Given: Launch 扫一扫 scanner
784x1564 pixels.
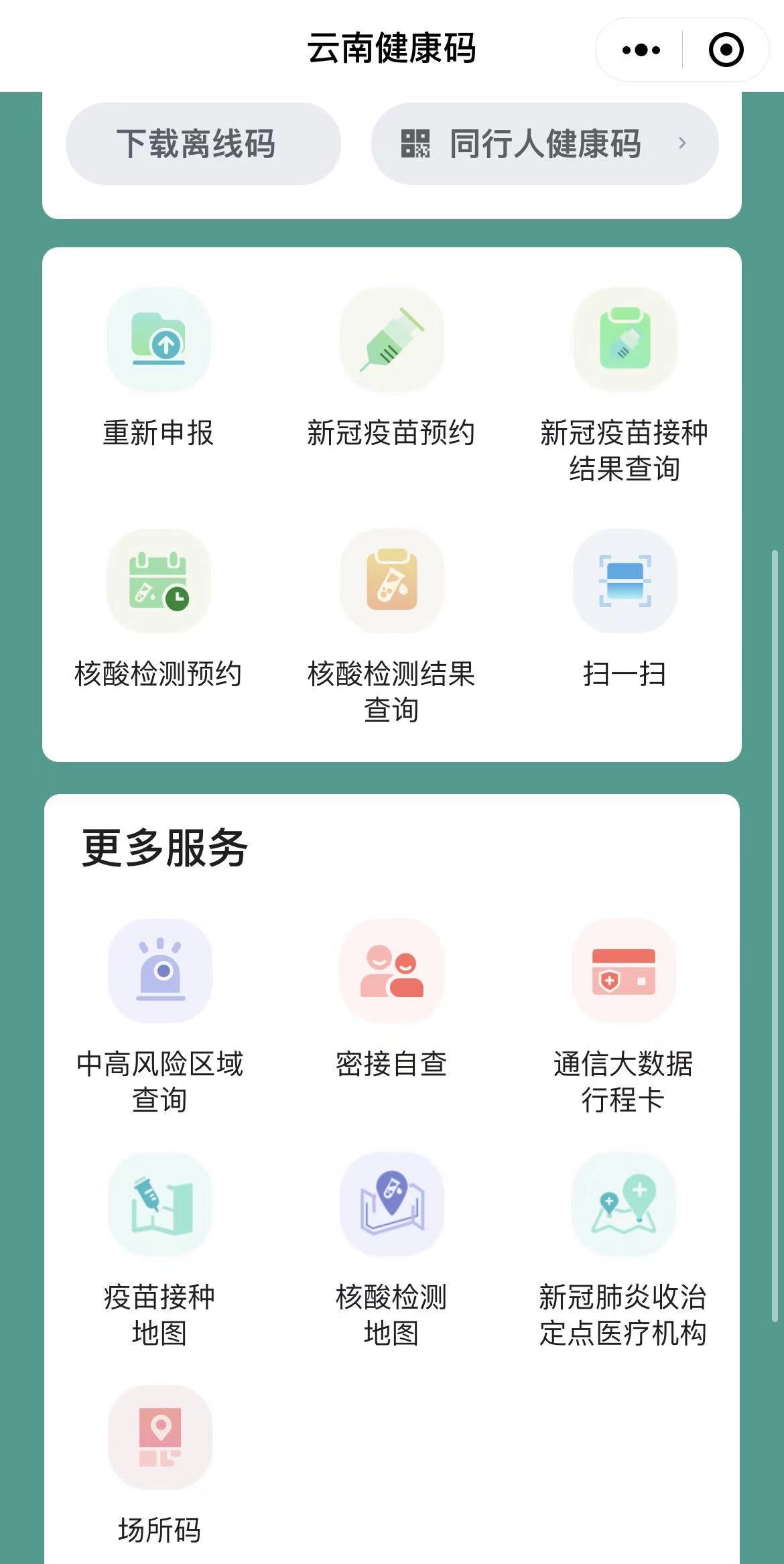Looking at the screenshot, I should click(624, 582).
